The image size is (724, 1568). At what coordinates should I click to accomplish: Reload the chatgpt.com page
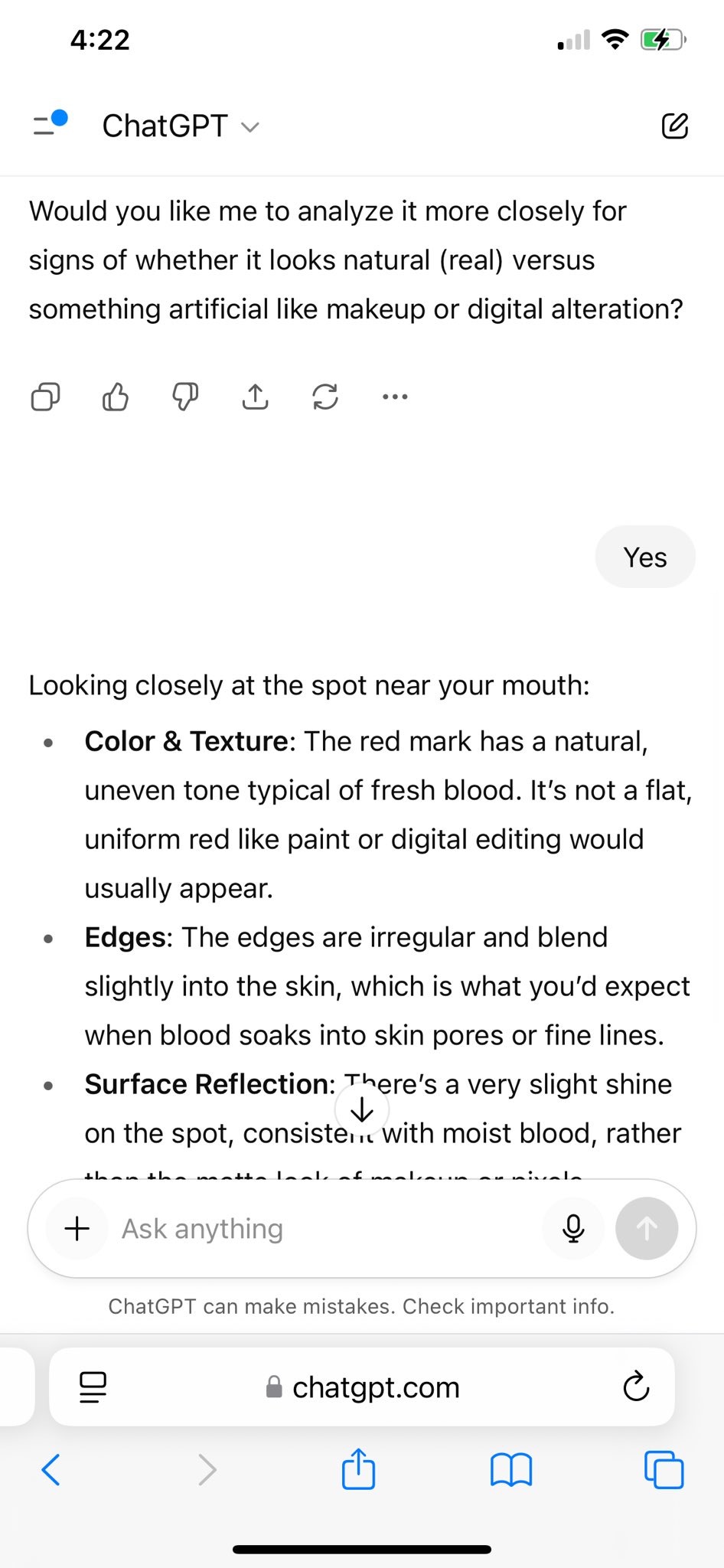tap(636, 1387)
